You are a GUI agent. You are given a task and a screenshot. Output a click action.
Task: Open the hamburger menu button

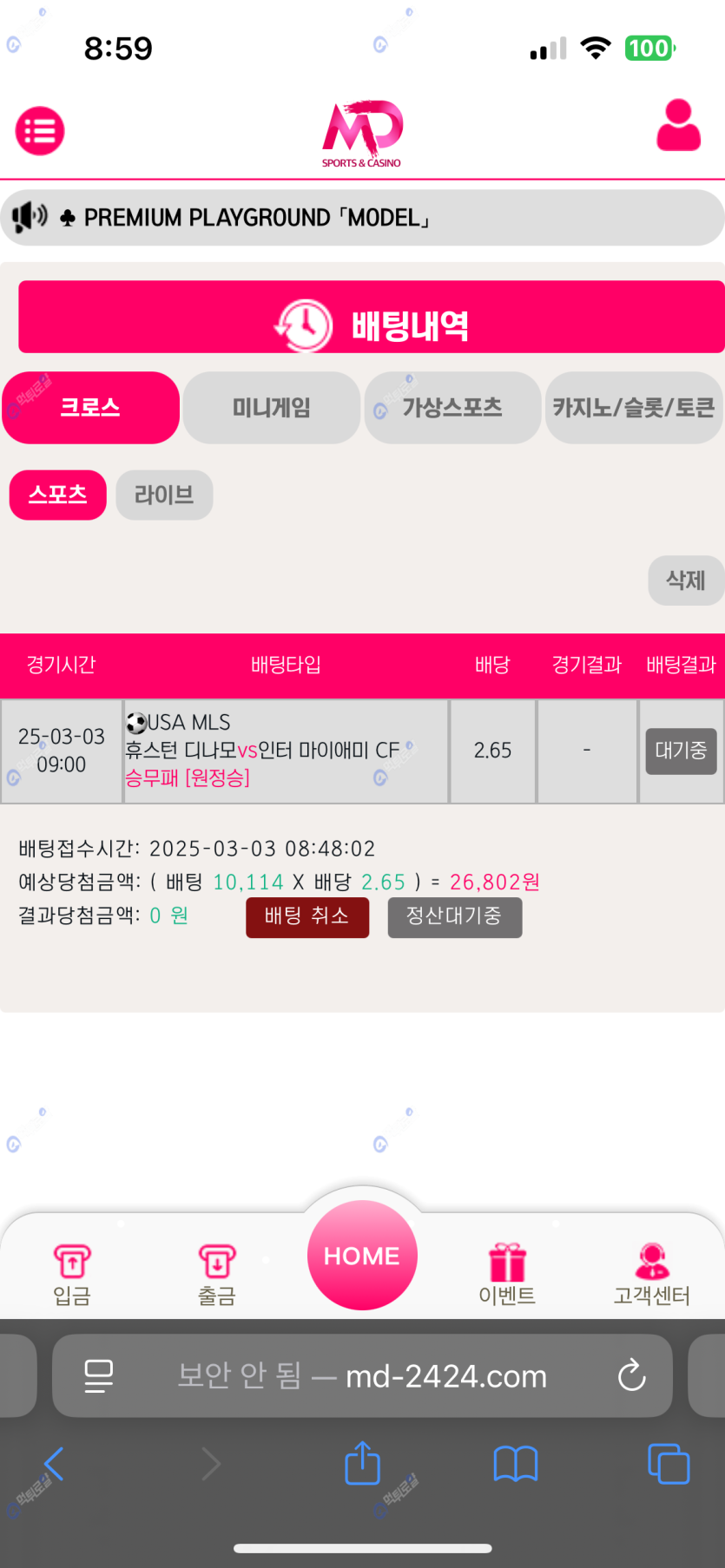click(40, 131)
